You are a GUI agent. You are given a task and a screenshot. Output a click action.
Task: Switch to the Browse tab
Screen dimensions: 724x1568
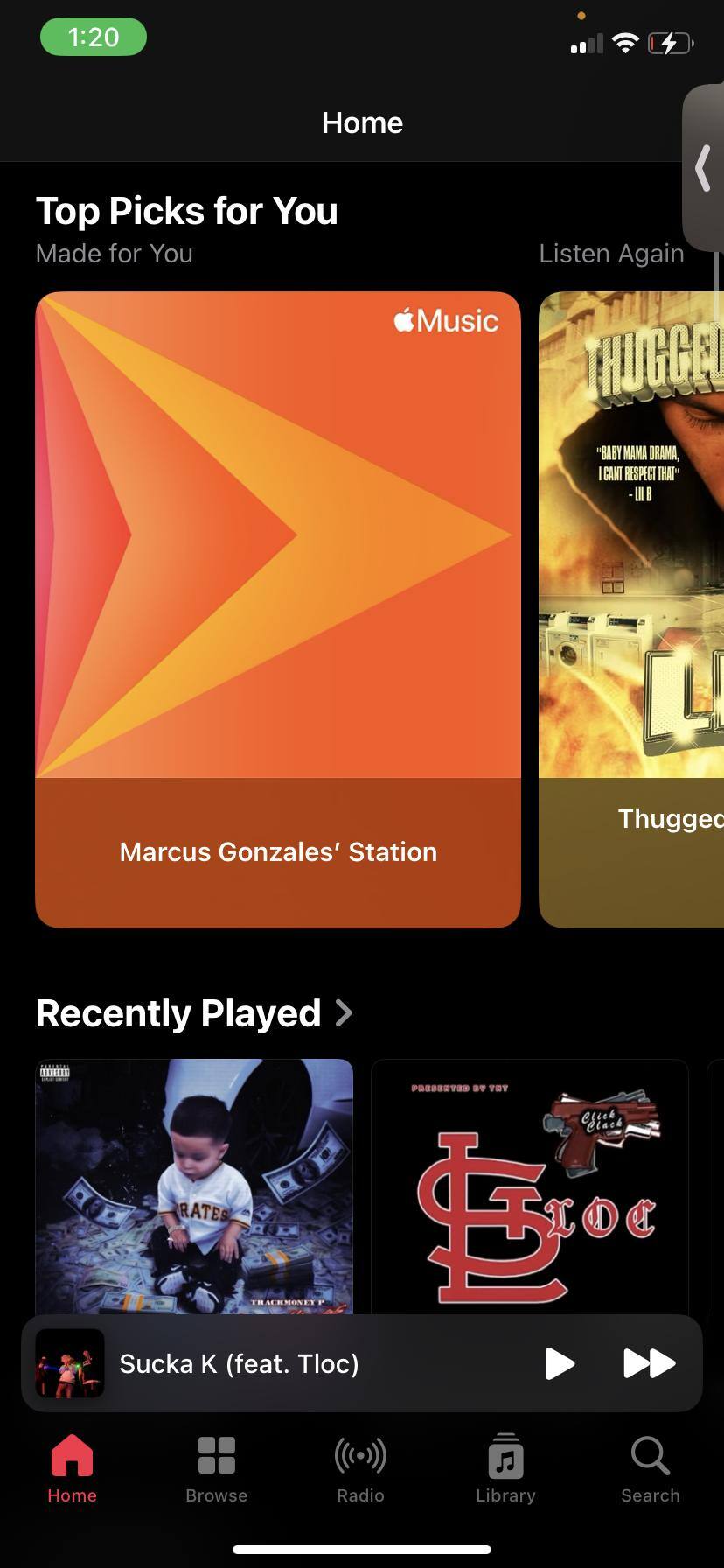(216, 1470)
